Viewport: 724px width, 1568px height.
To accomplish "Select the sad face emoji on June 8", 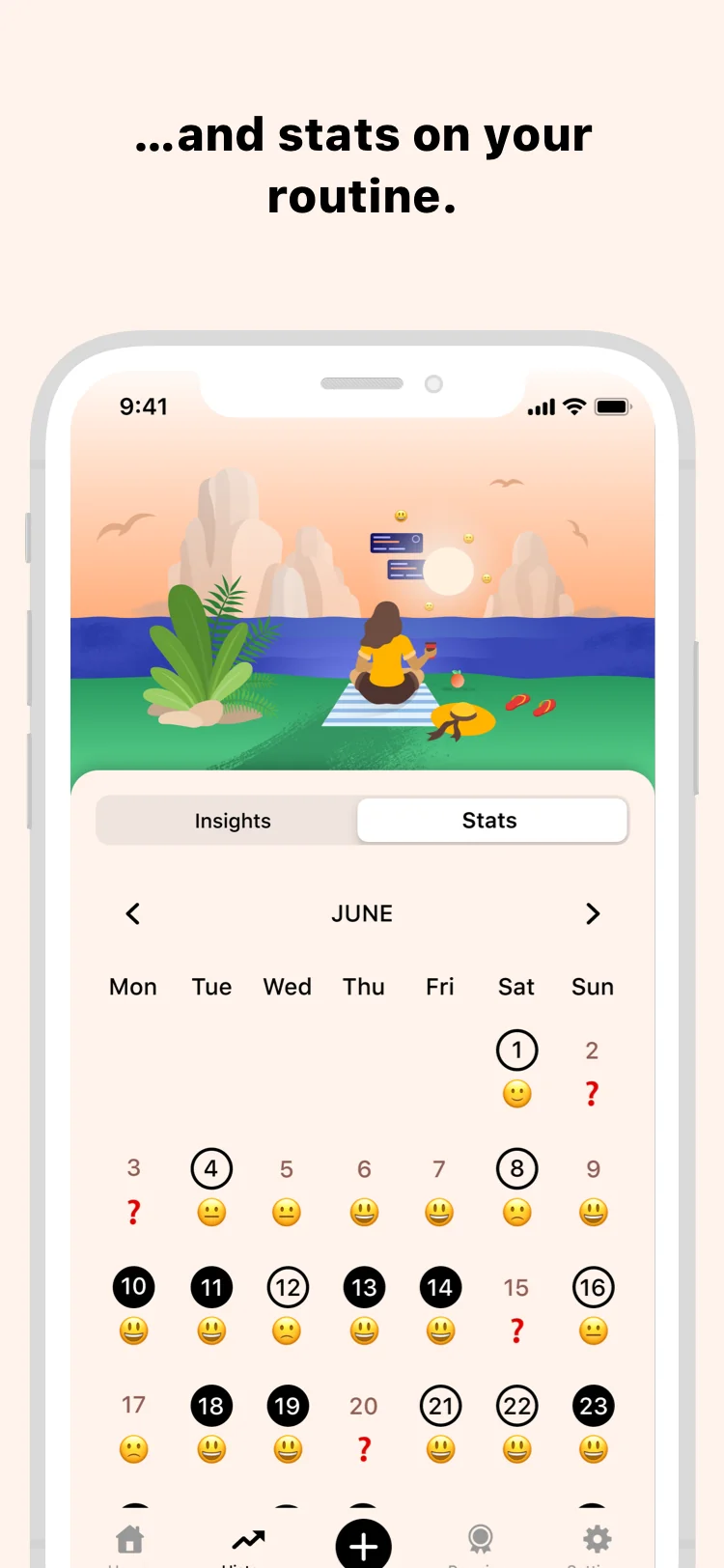I will pos(517,1213).
